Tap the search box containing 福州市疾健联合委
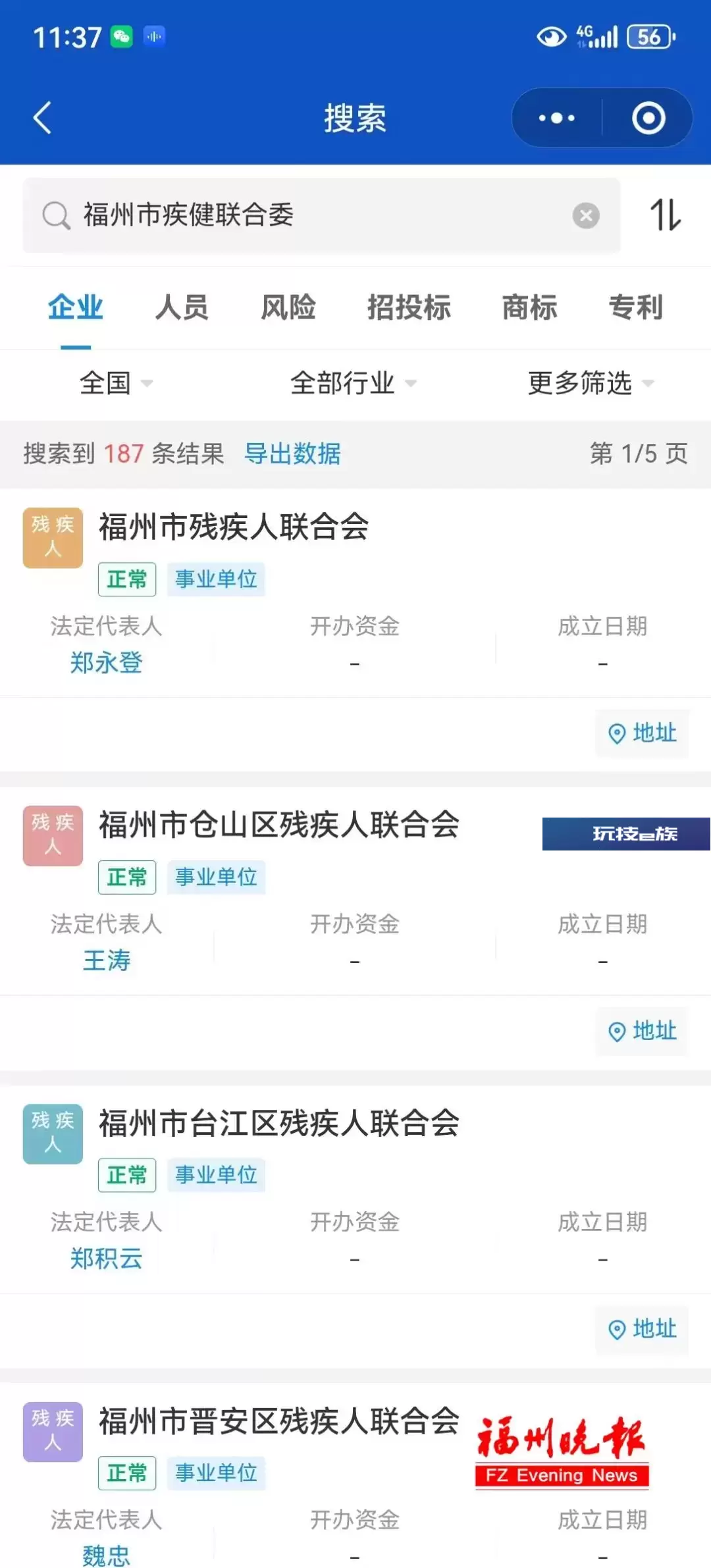 tap(321, 215)
